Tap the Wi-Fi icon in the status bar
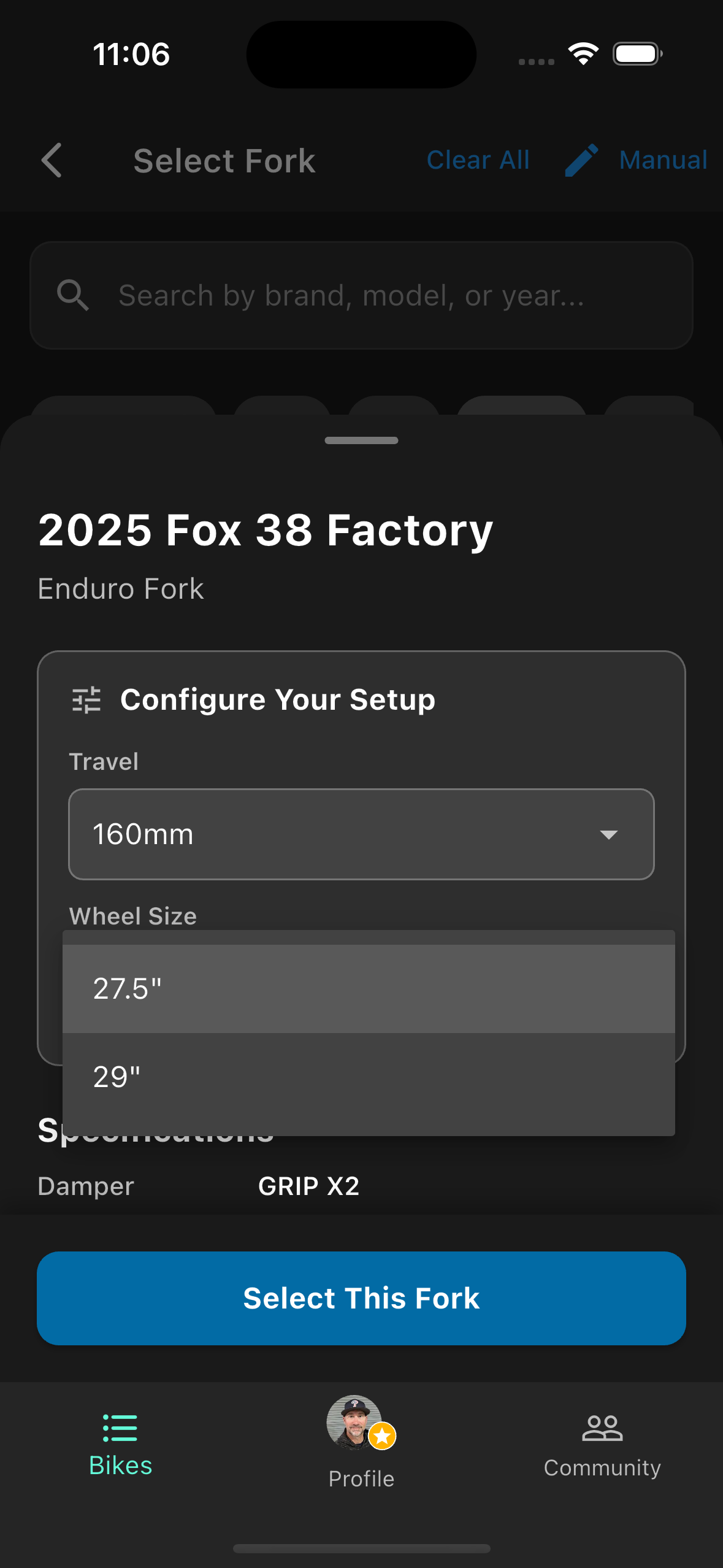Image resolution: width=723 pixels, height=1568 pixels. click(x=583, y=54)
